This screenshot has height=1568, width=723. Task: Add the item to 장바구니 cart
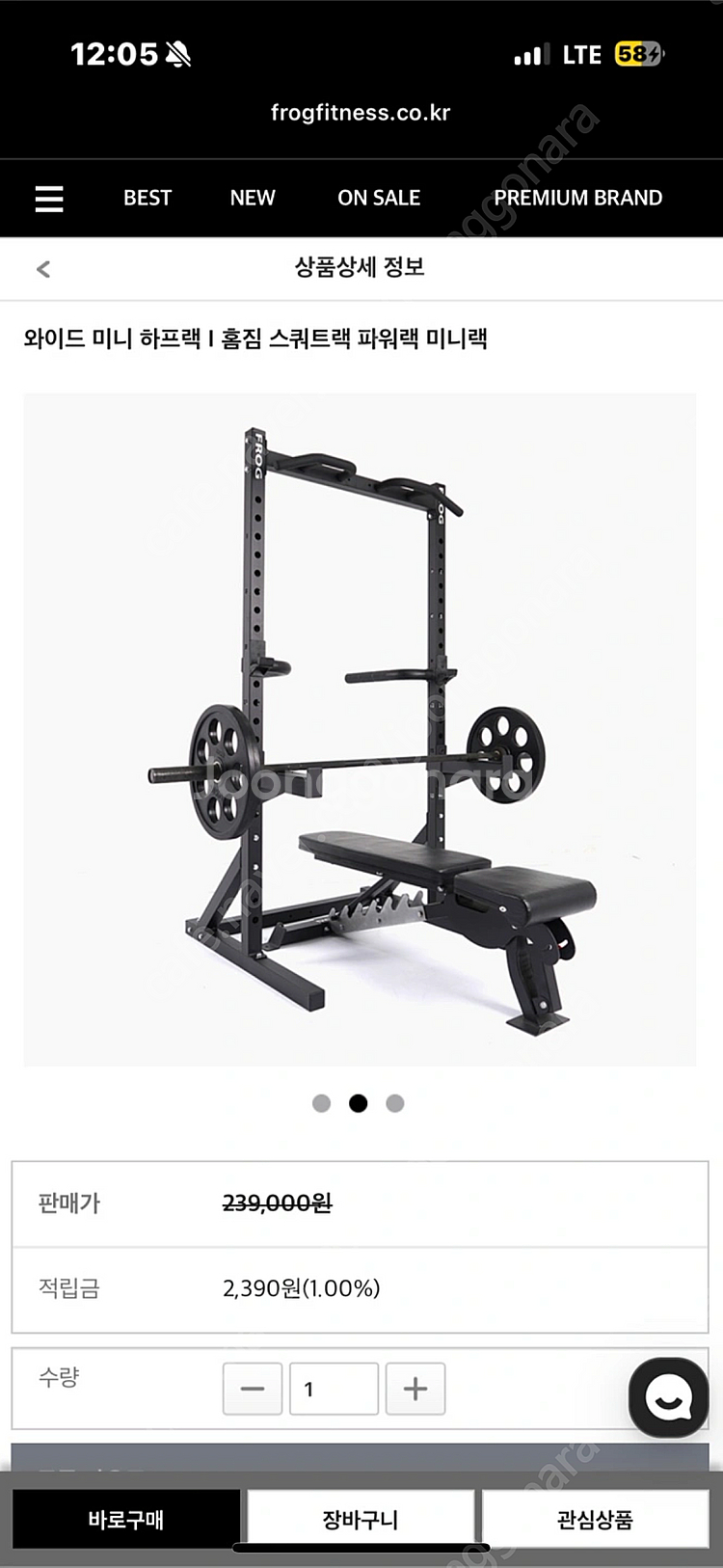(x=360, y=1520)
